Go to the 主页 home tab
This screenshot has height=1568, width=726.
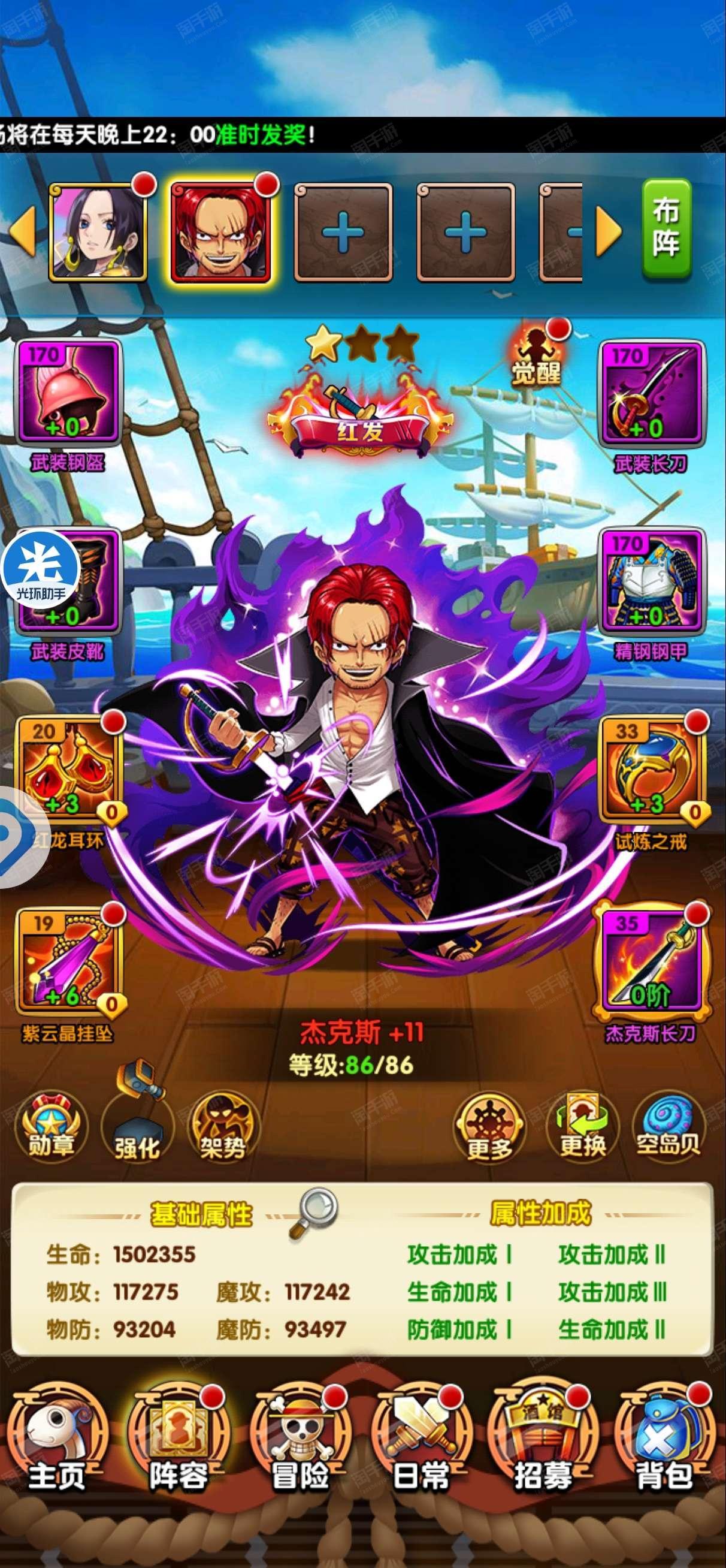tap(58, 1441)
